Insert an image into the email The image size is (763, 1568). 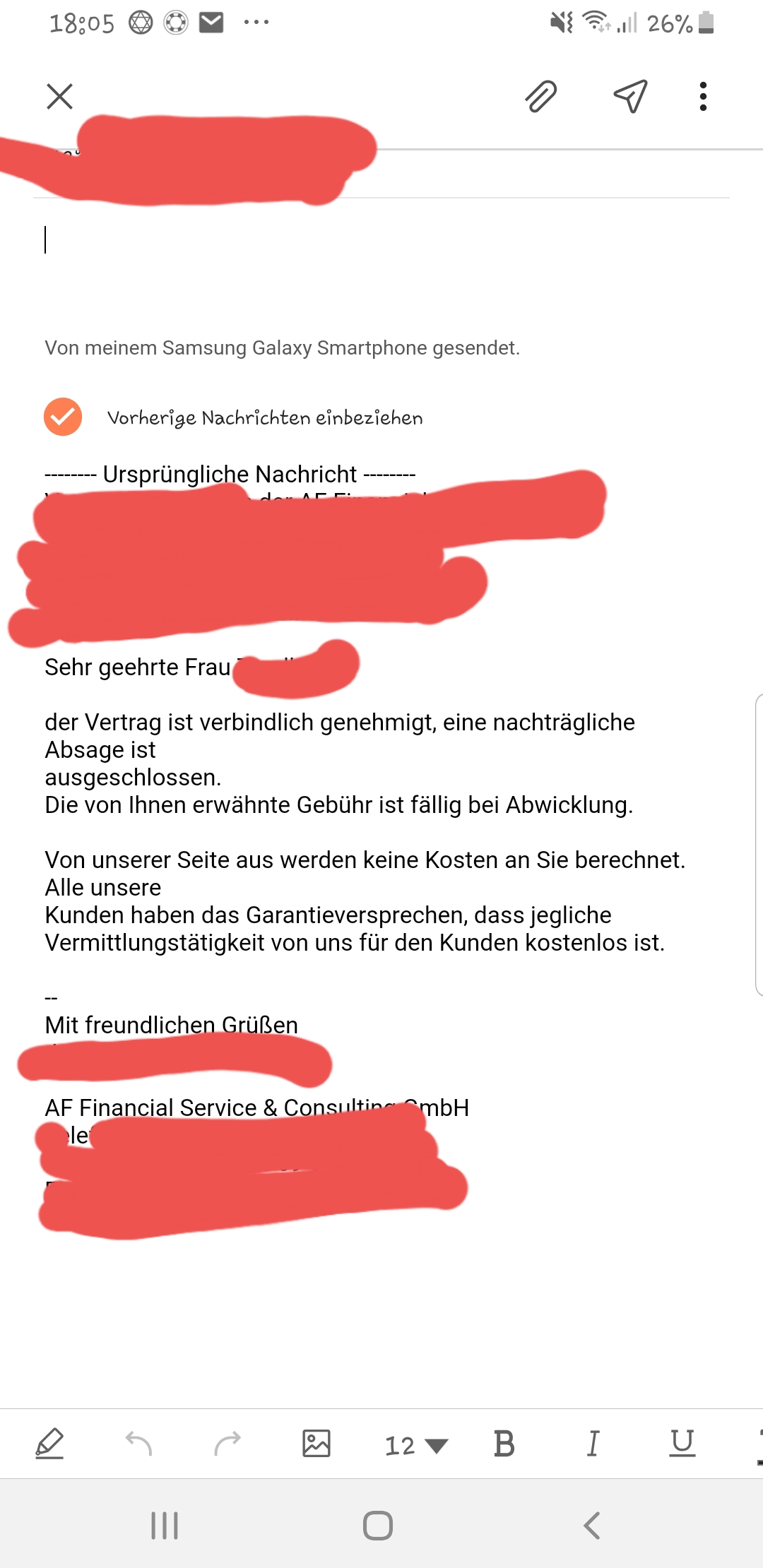pos(316,1444)
